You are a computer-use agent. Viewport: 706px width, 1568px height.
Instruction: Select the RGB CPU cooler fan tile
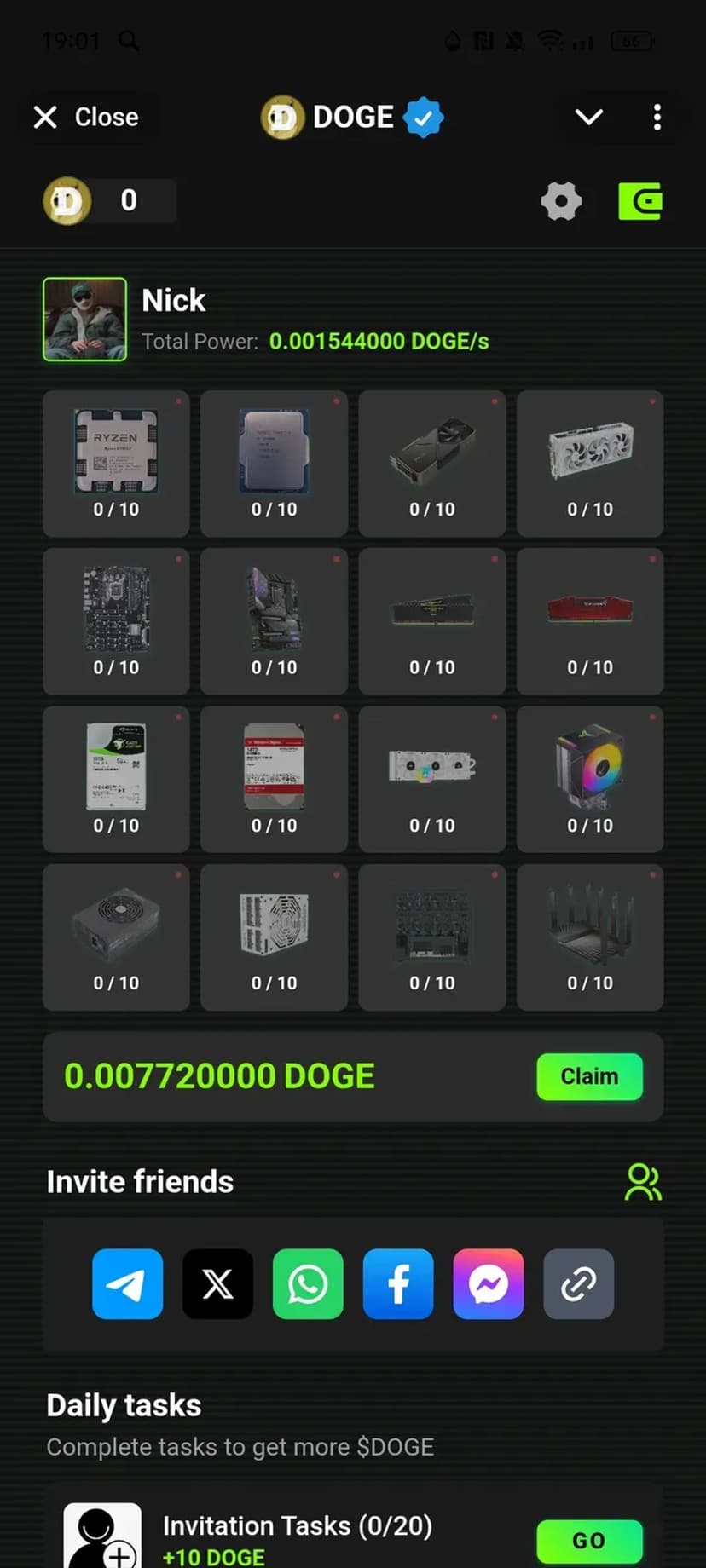[590, 779]
